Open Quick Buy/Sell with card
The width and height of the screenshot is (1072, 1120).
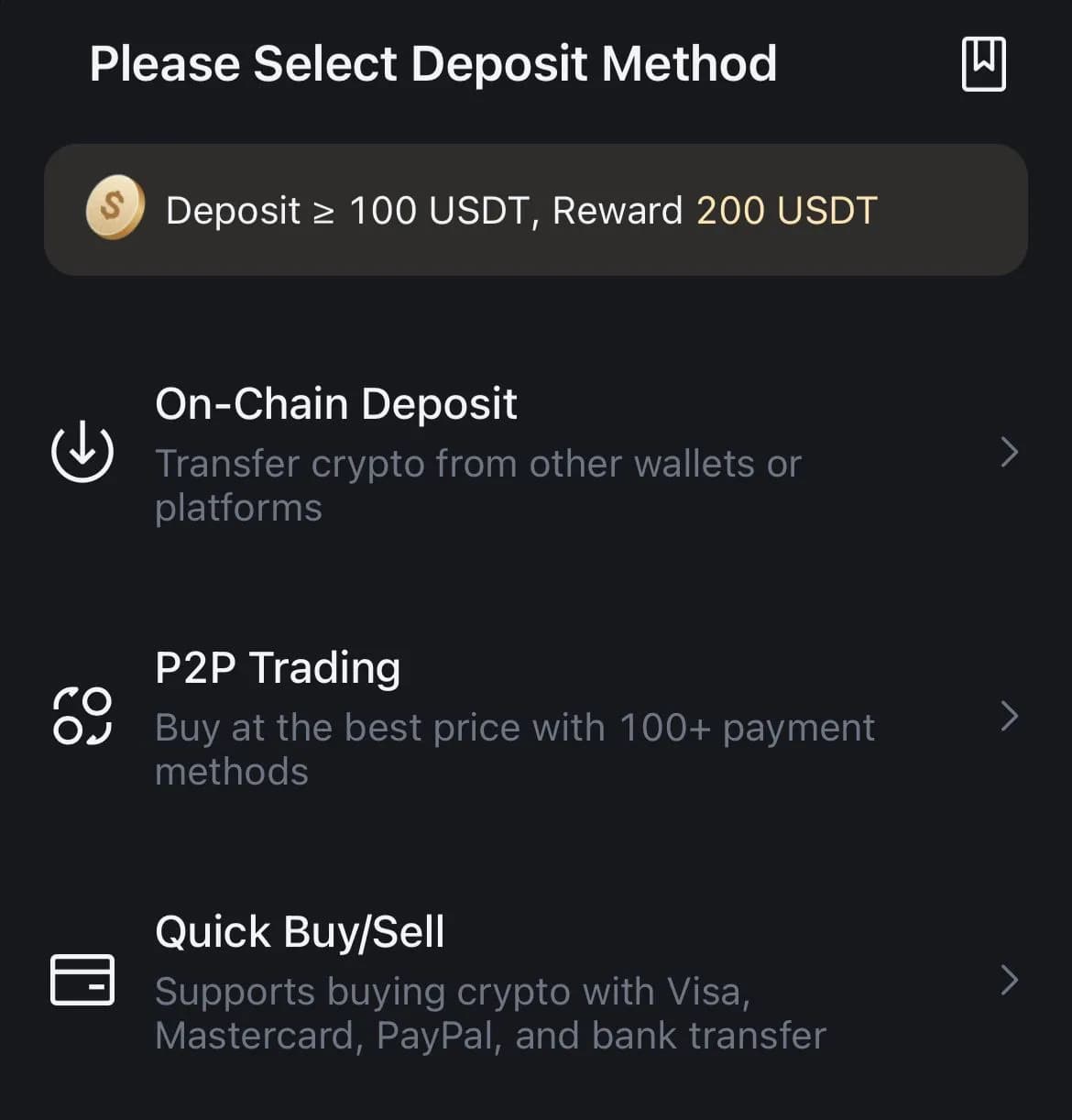535,981
